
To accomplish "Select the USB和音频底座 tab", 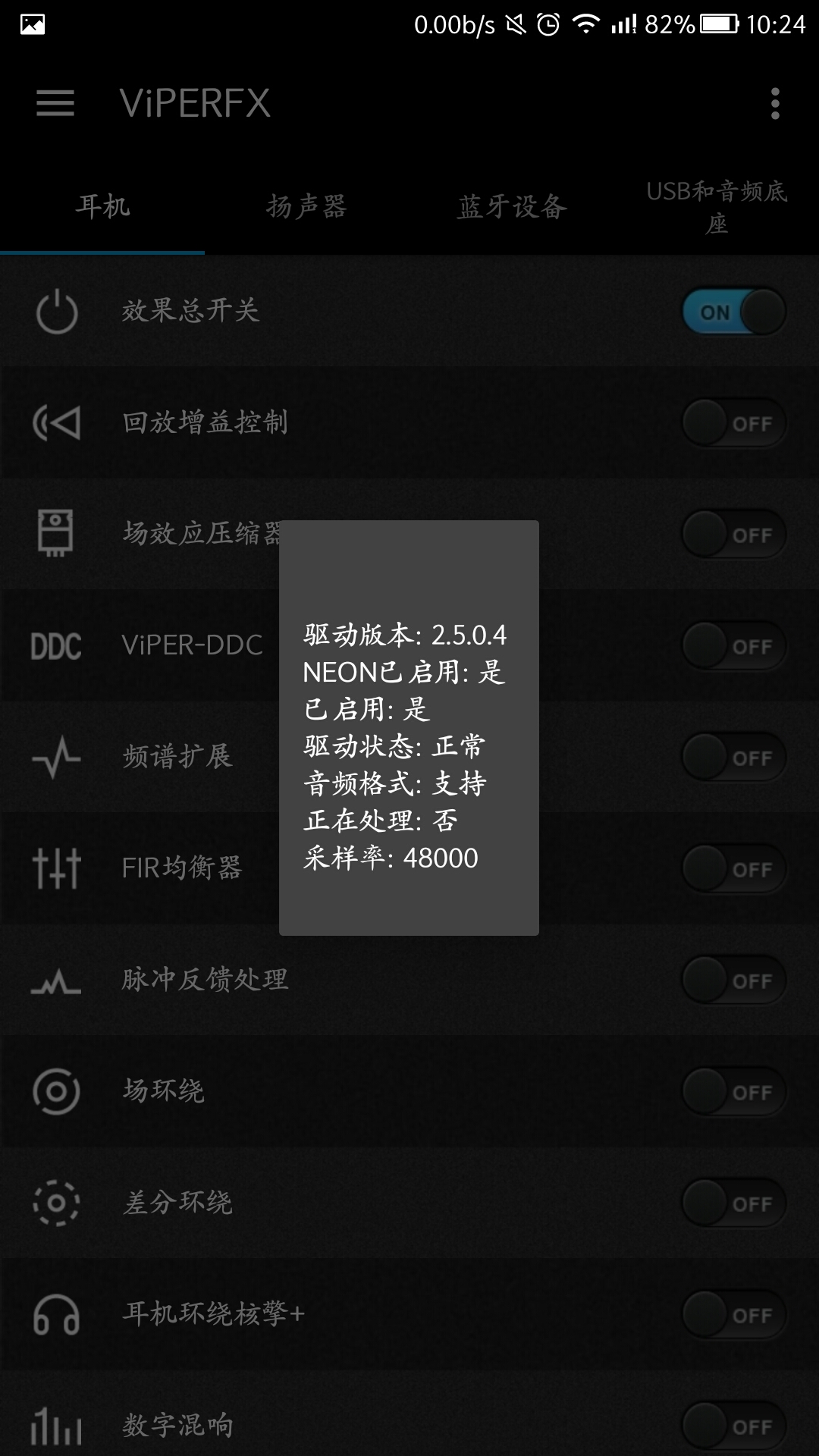I will pos(717,206).
